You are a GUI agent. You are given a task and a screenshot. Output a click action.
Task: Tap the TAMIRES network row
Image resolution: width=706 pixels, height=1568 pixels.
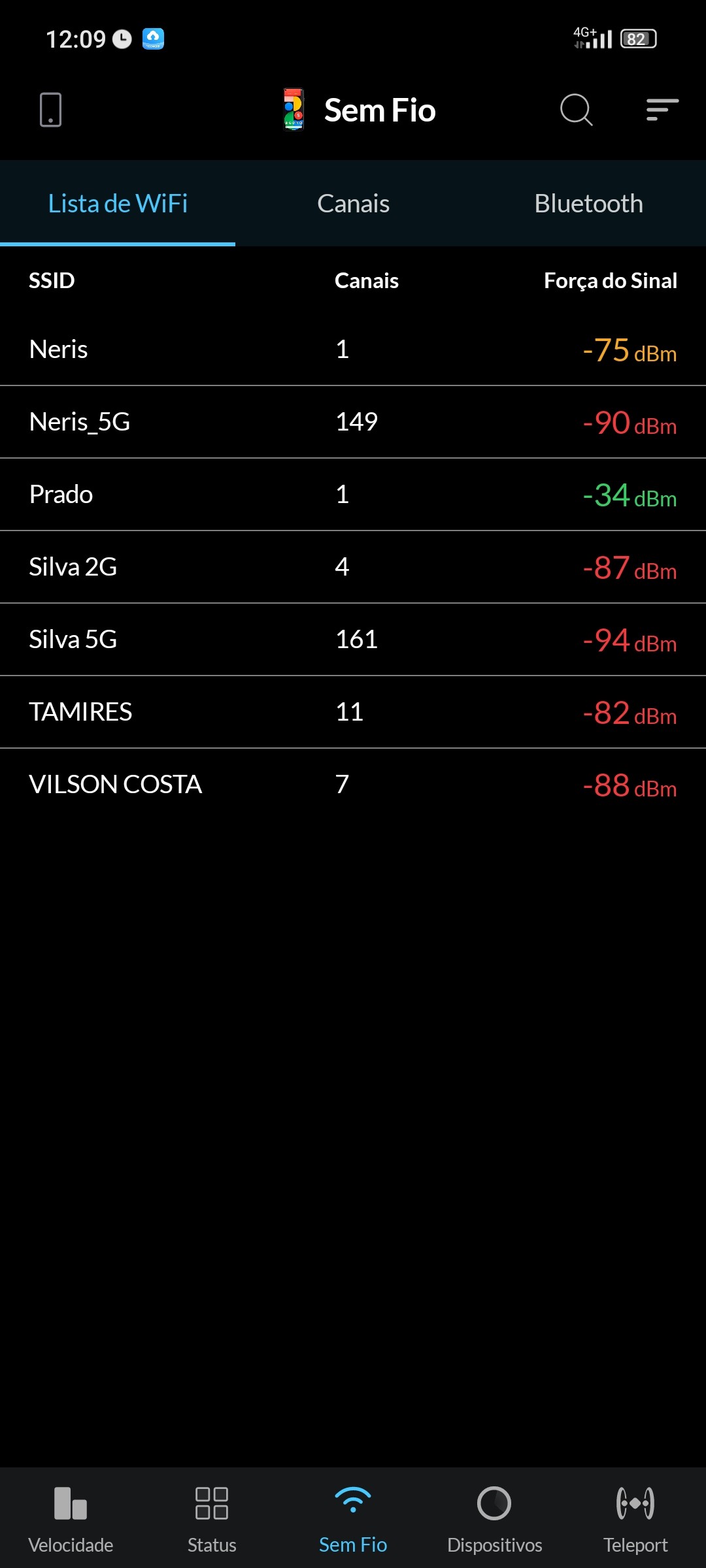(x=353, y=712)
